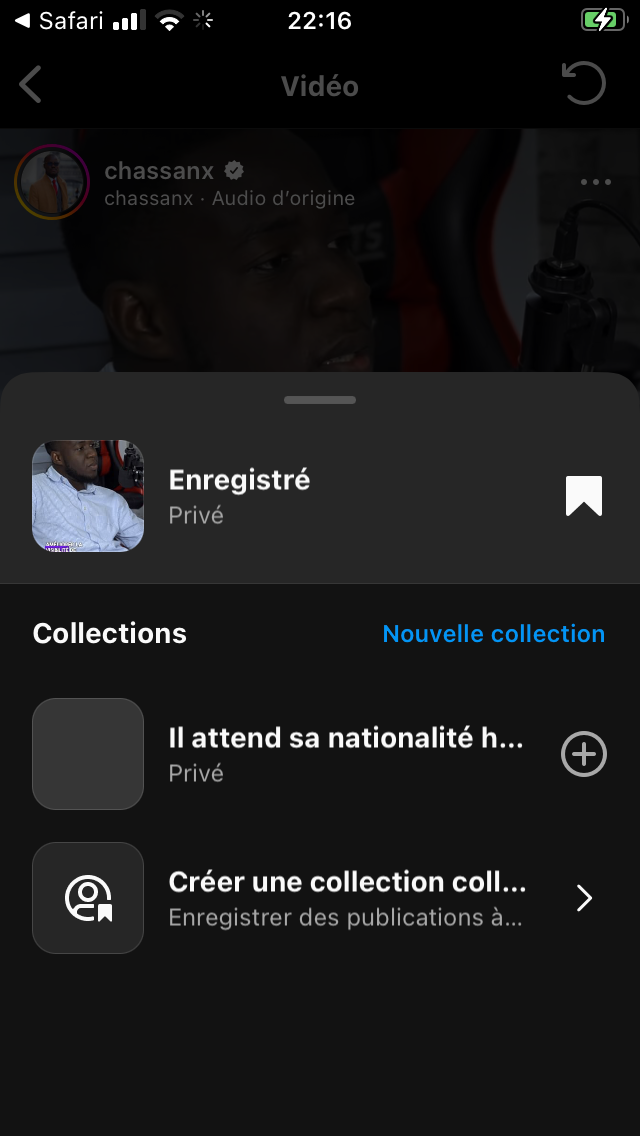
Task: Add post to "Il attend sa nationalité" collection
Action: pos(584,754)
